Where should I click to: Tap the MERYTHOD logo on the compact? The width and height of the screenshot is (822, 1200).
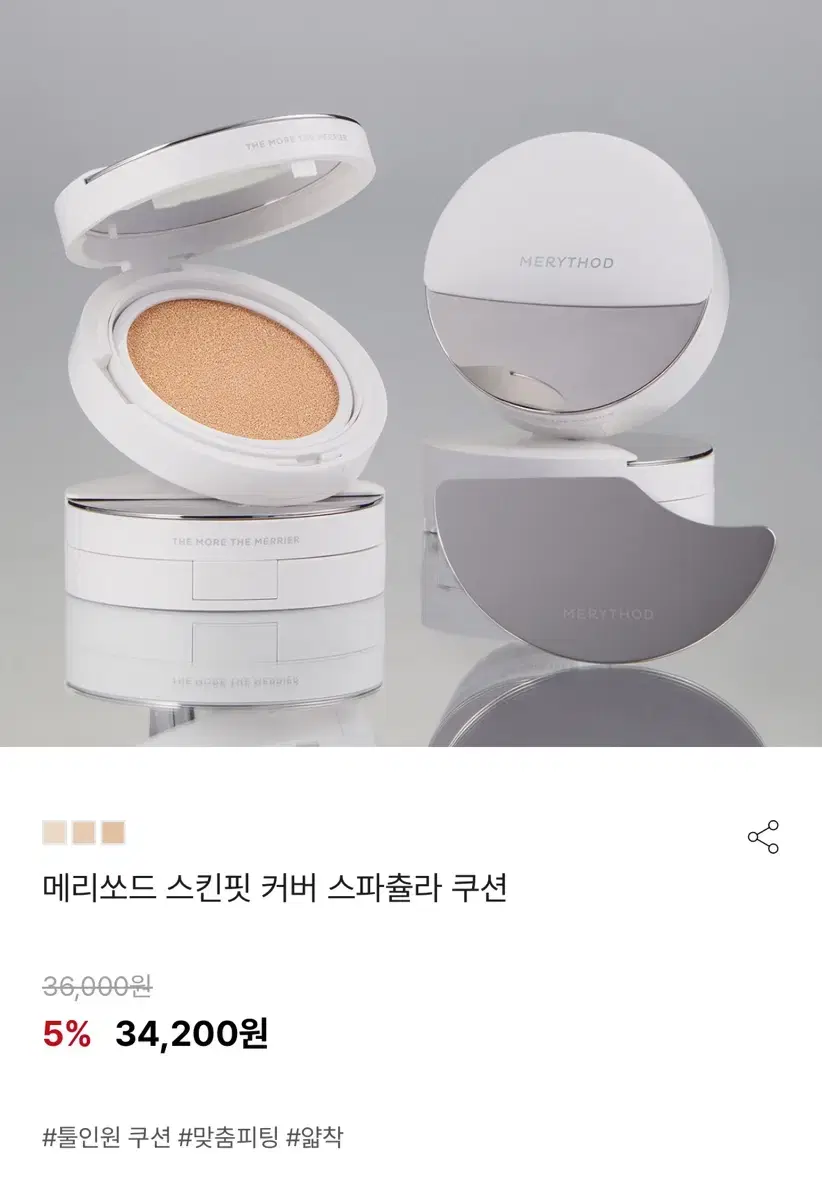[x=570, y=263]
